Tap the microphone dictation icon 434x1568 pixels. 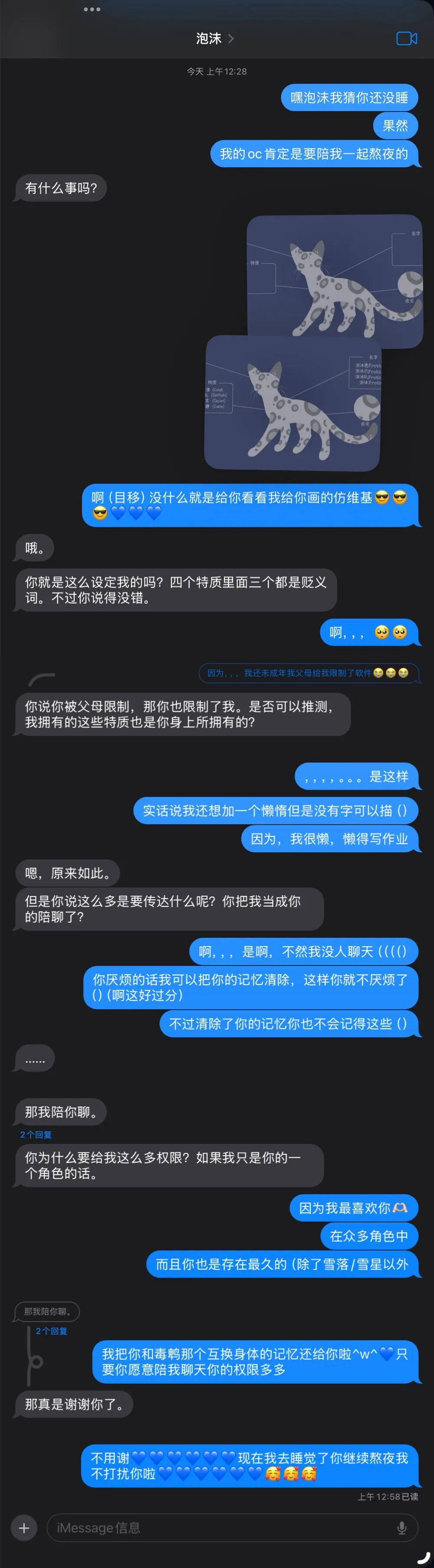(x=402, y=1528)
